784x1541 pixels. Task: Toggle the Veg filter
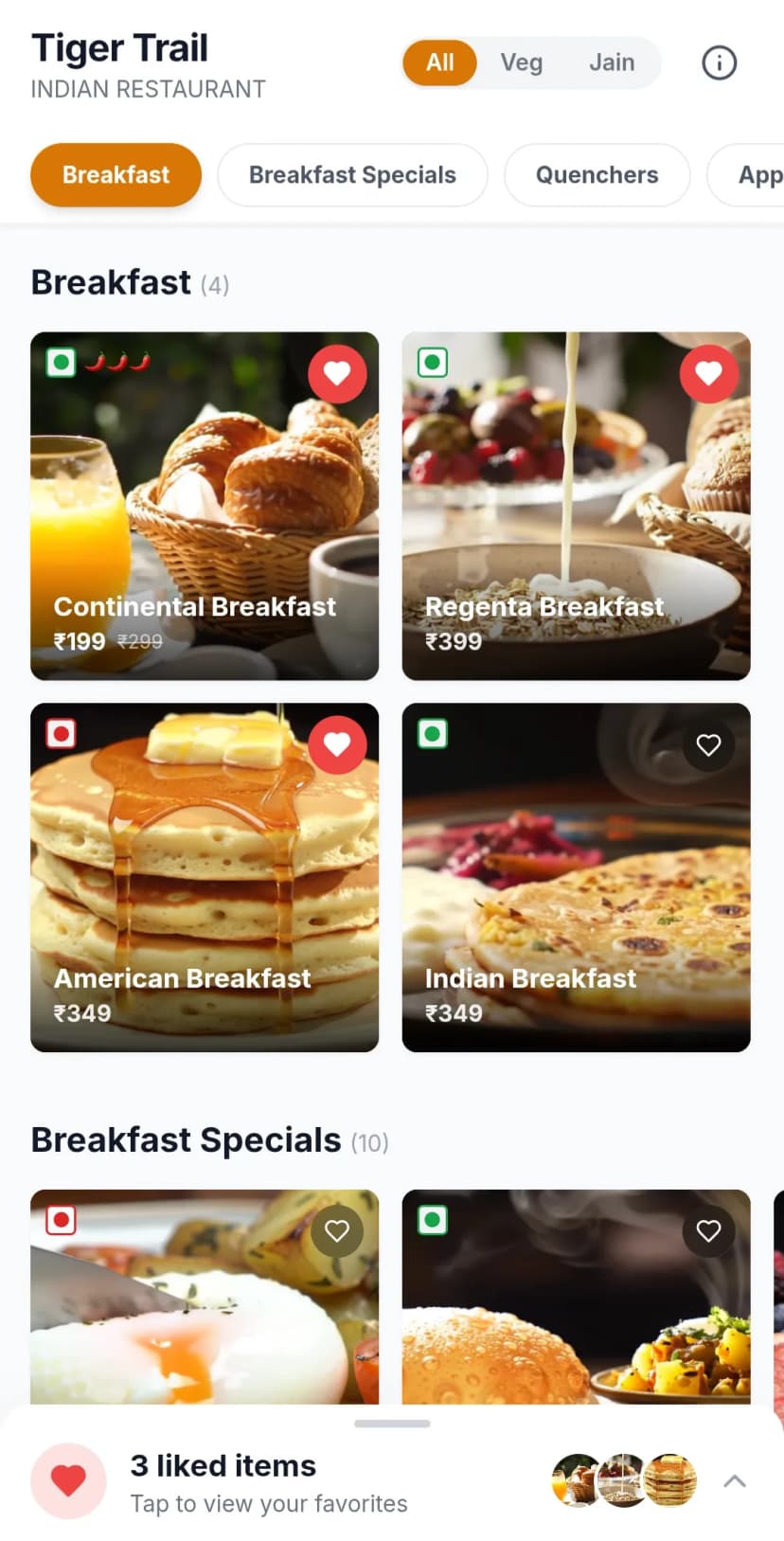click(x=521, y=63)
